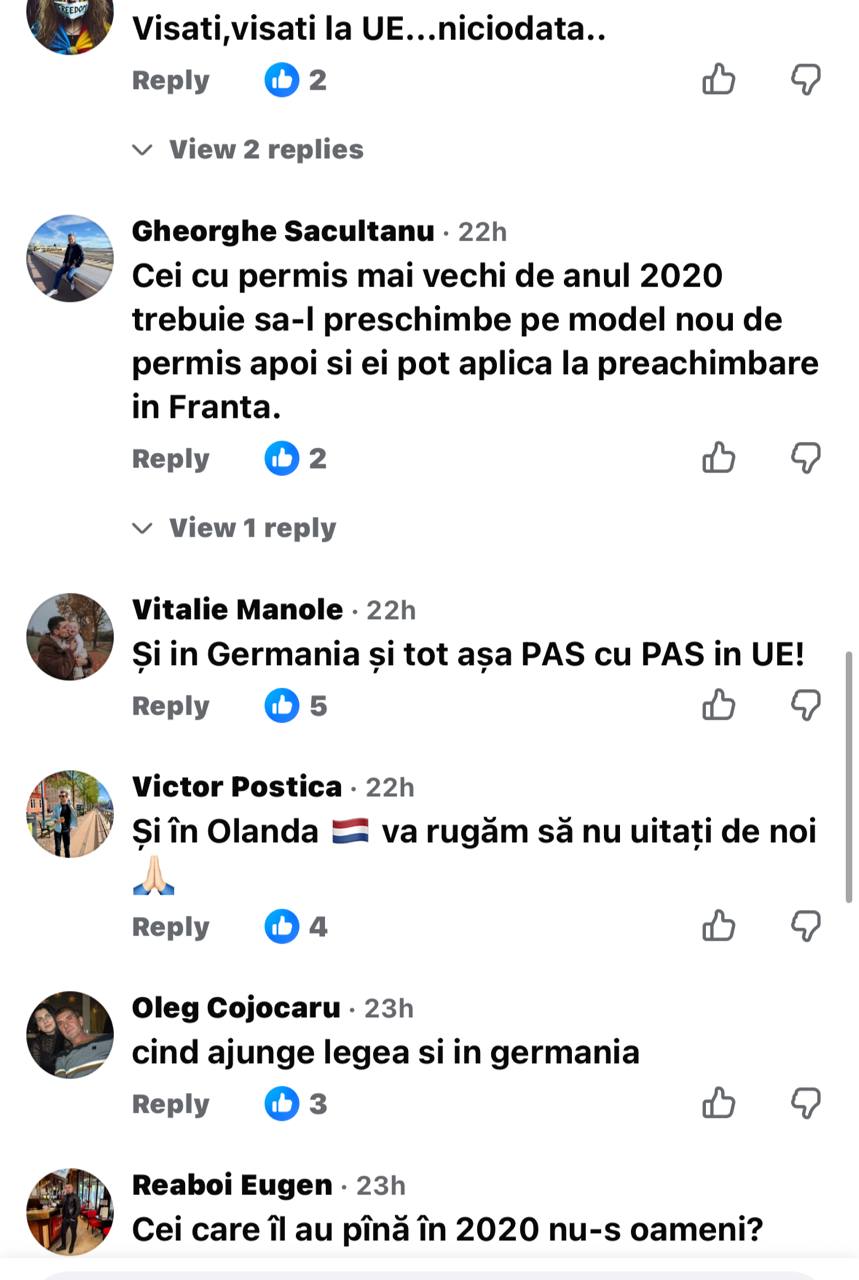Thumbs down the 'Visati, visati la UE' comment
Screen dimensions: 859x1280
[806, 81]
